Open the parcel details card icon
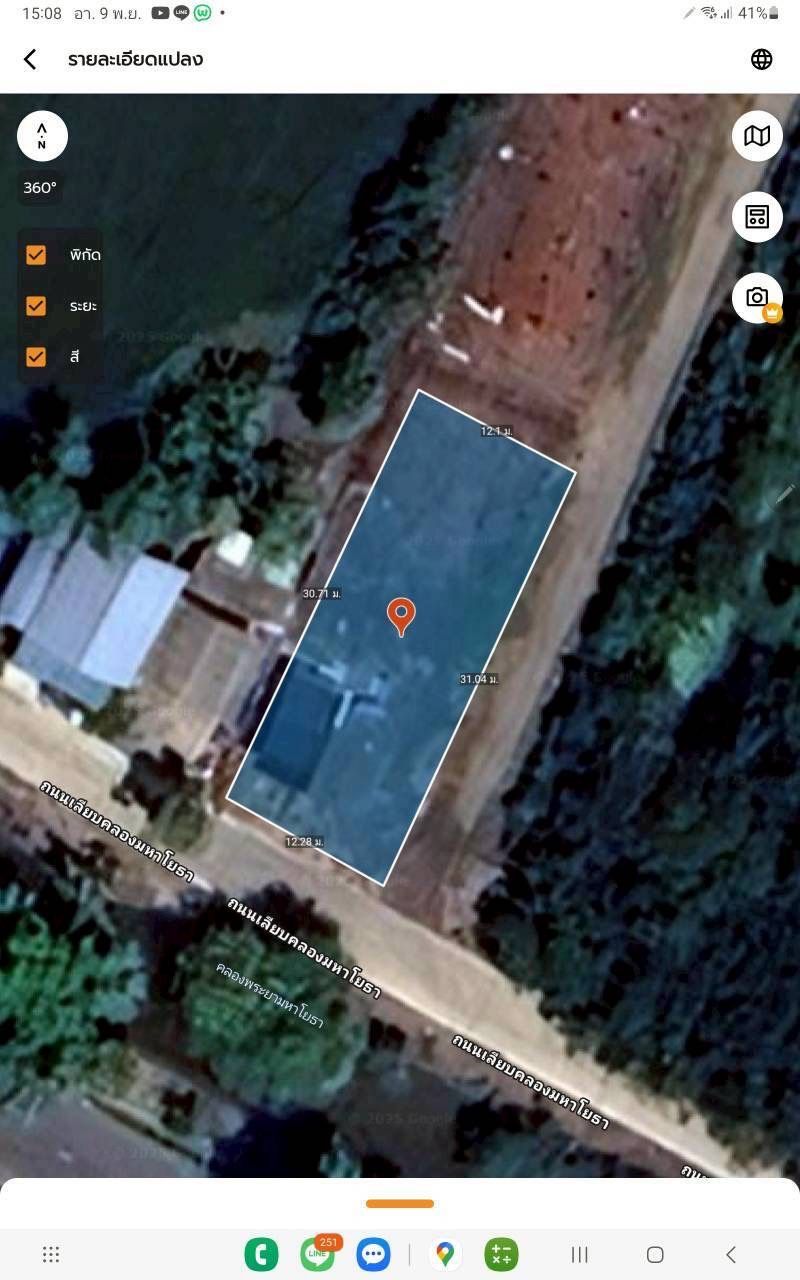800x1280 pixels. [x=757, y=217]
